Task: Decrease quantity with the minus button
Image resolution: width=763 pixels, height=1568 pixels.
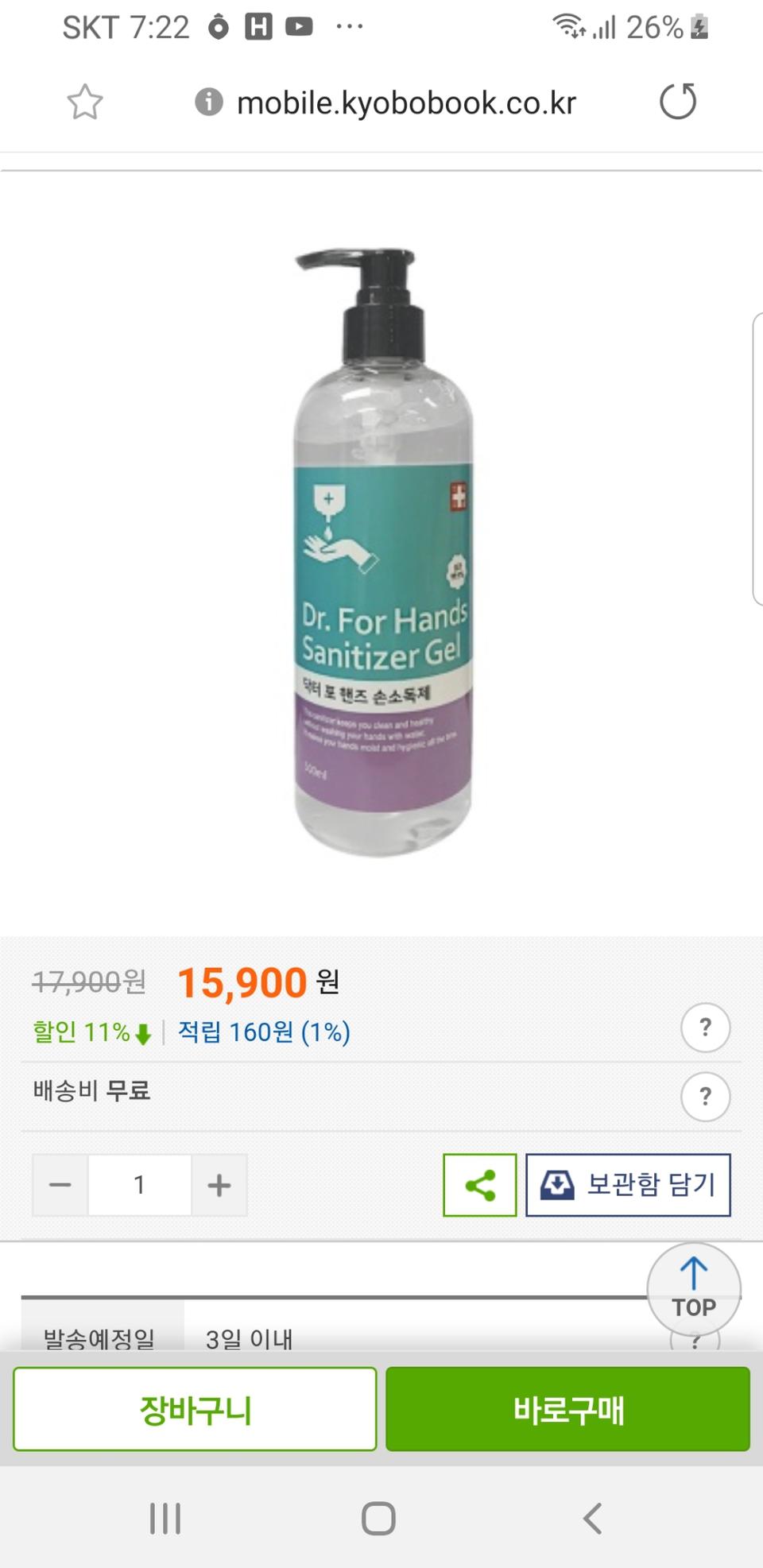Action: tap(60, 1185)
